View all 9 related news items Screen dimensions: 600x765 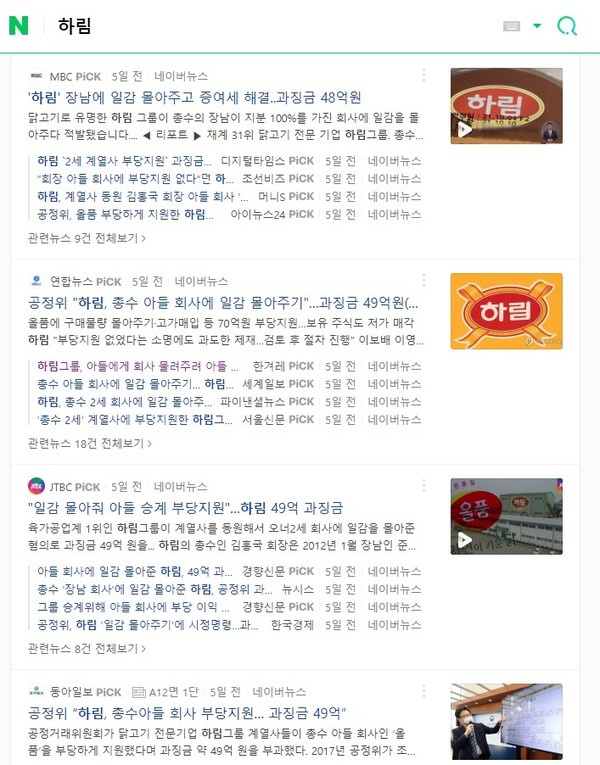point(87,239)
